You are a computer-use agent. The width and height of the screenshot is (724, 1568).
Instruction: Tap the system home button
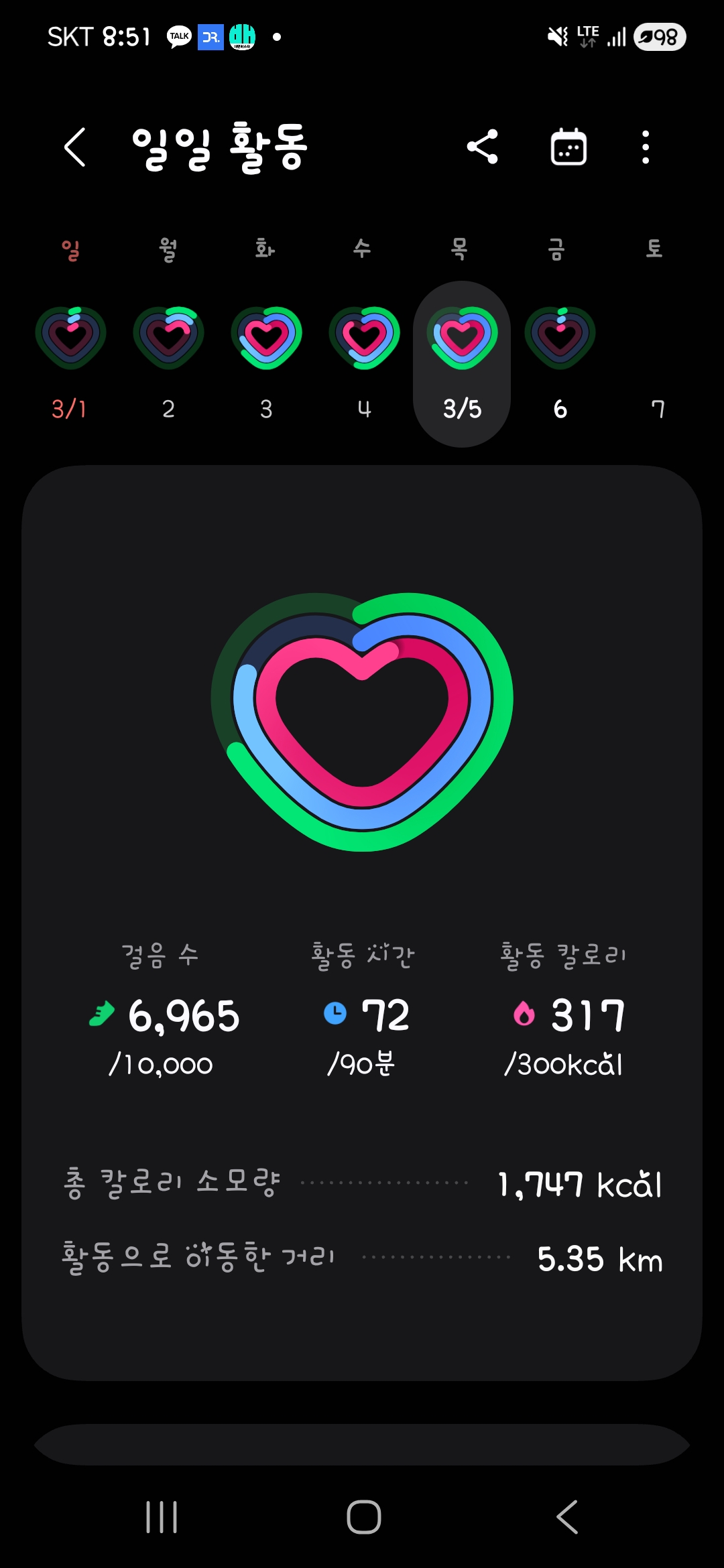pyautogui.click(x=363, y=1517)
